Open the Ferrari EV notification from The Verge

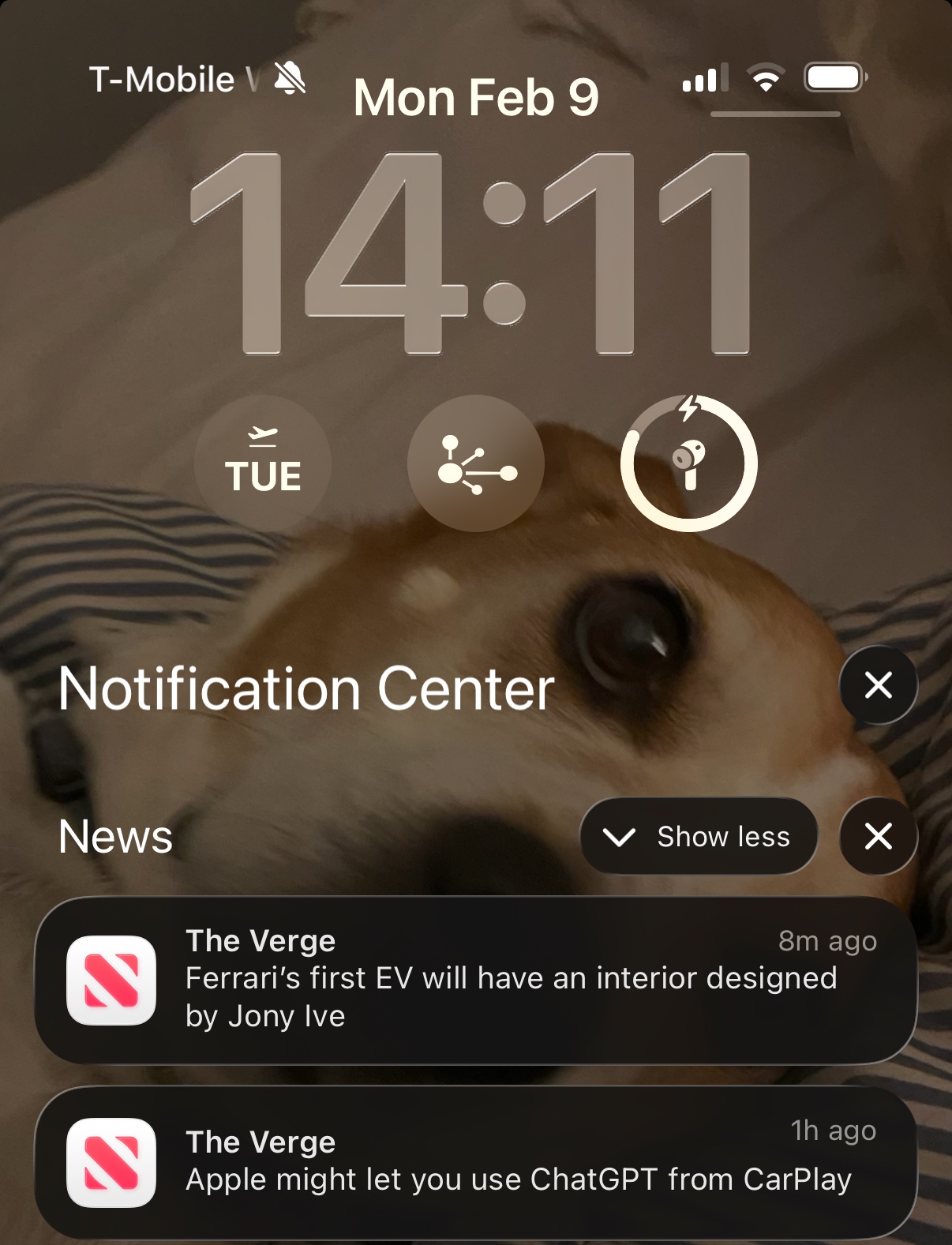coord(476,980)
